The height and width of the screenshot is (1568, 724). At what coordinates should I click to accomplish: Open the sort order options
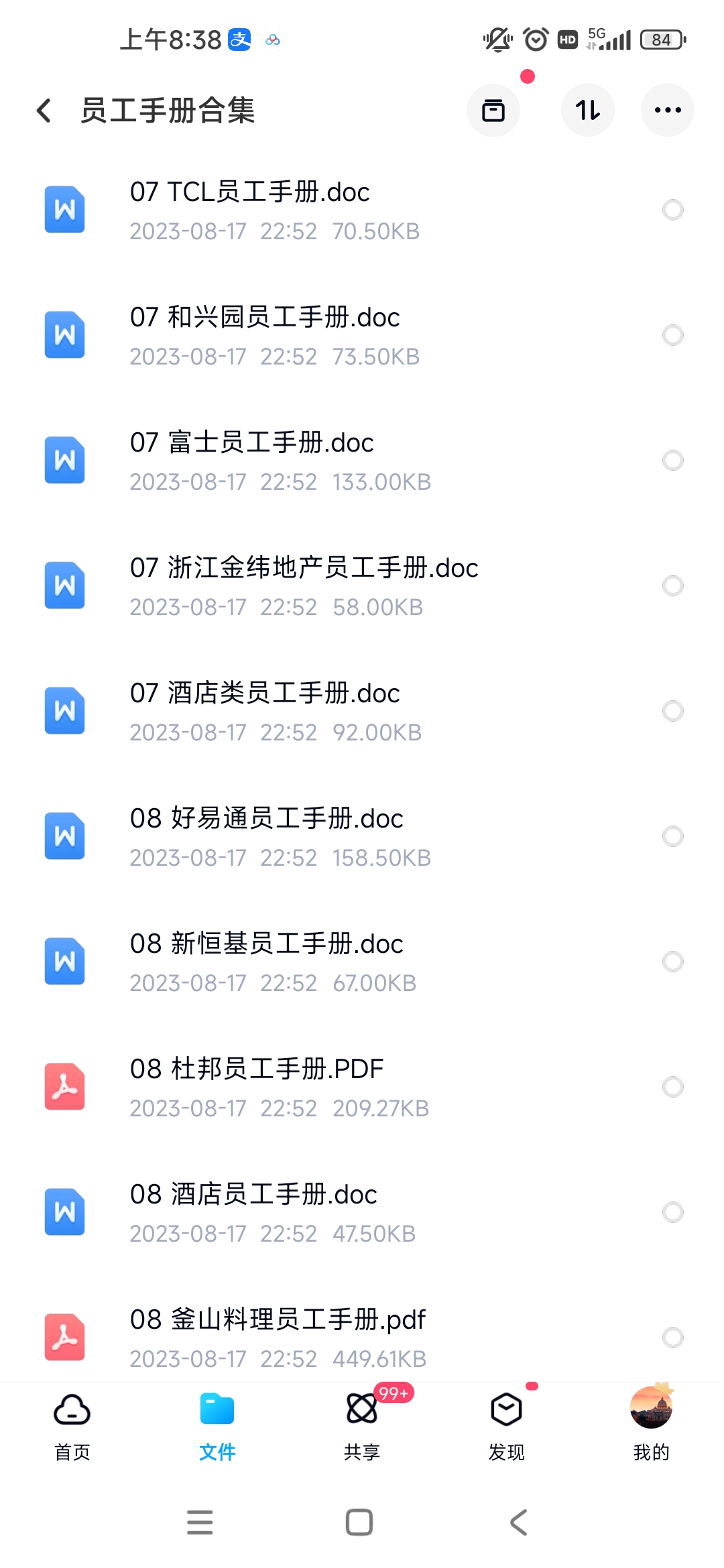point(588,110)
